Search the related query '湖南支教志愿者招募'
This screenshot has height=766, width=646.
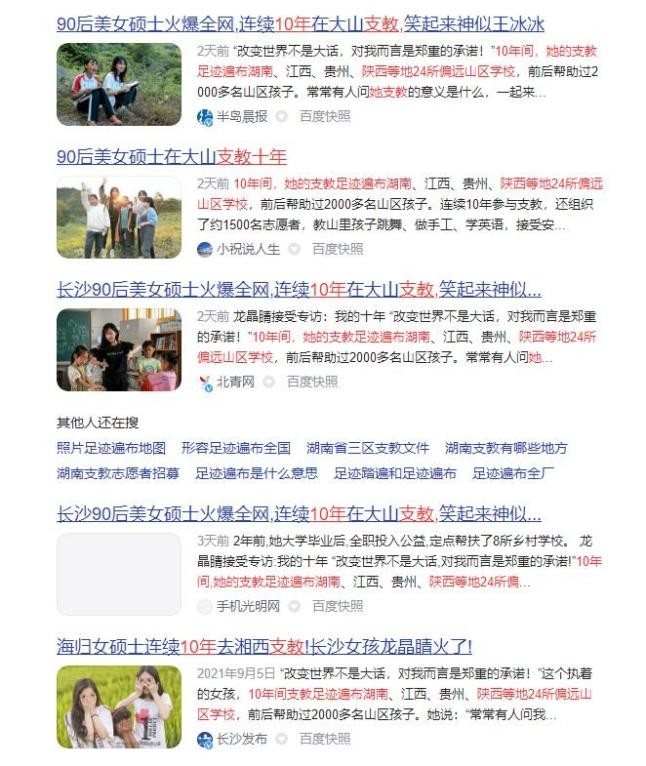pyautogui.click(x=118, y=473)
